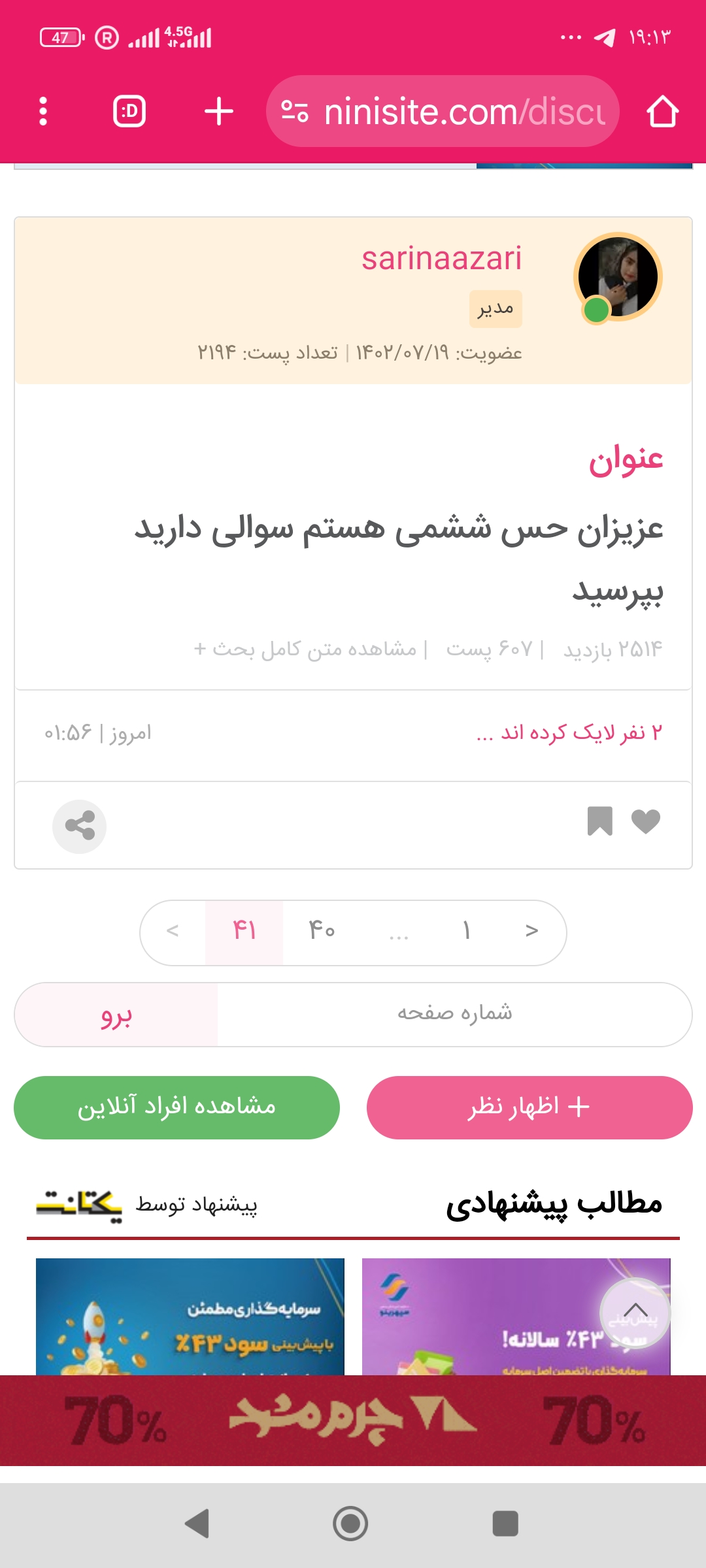The width and height of the screenshot is (706, 1568).
Task: Tap the system back button
Action: pos(197,1524)
